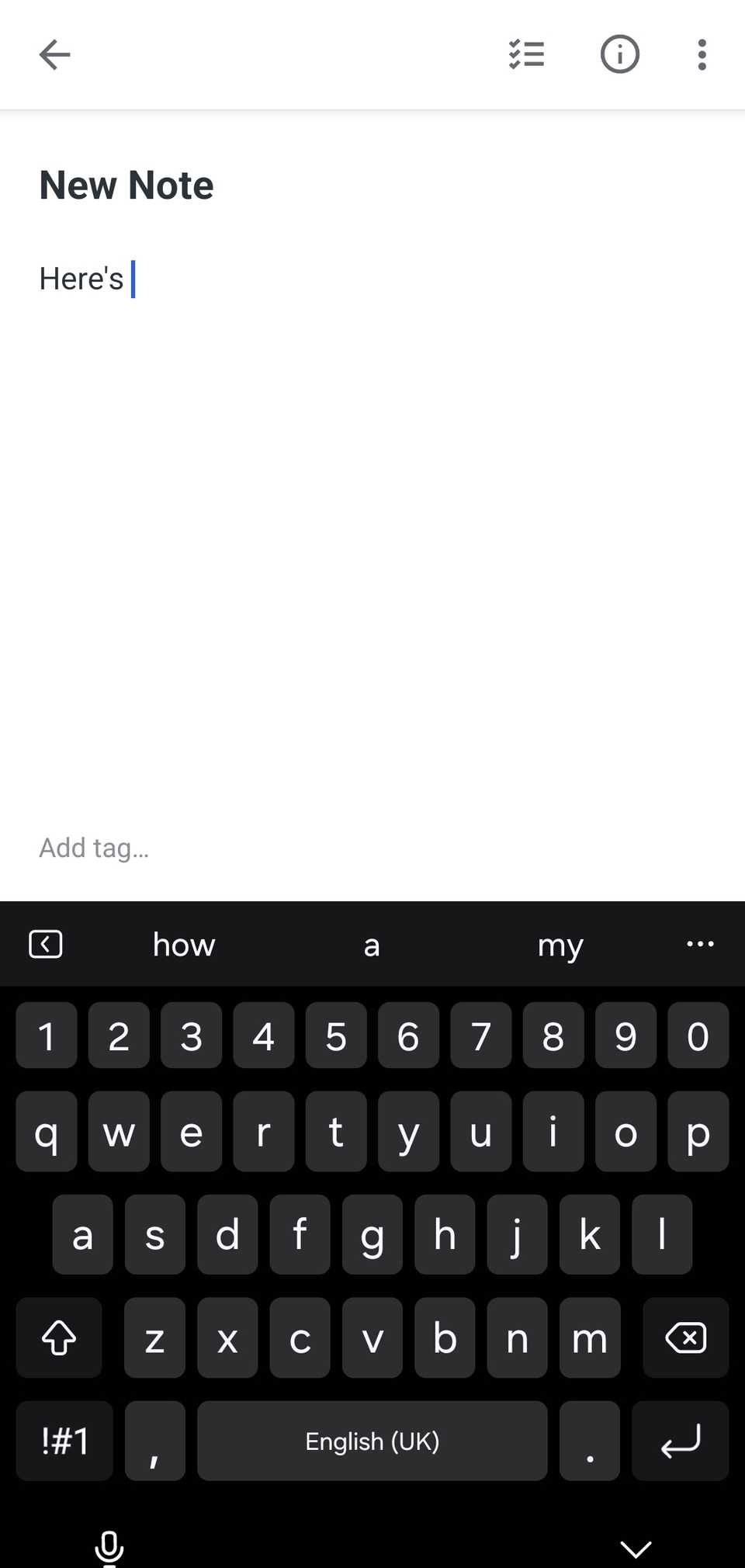Image resolution: width=745 pixels, height=1568 pixels.
Task: Click the Add tag field
Action: tap(94, 847)
